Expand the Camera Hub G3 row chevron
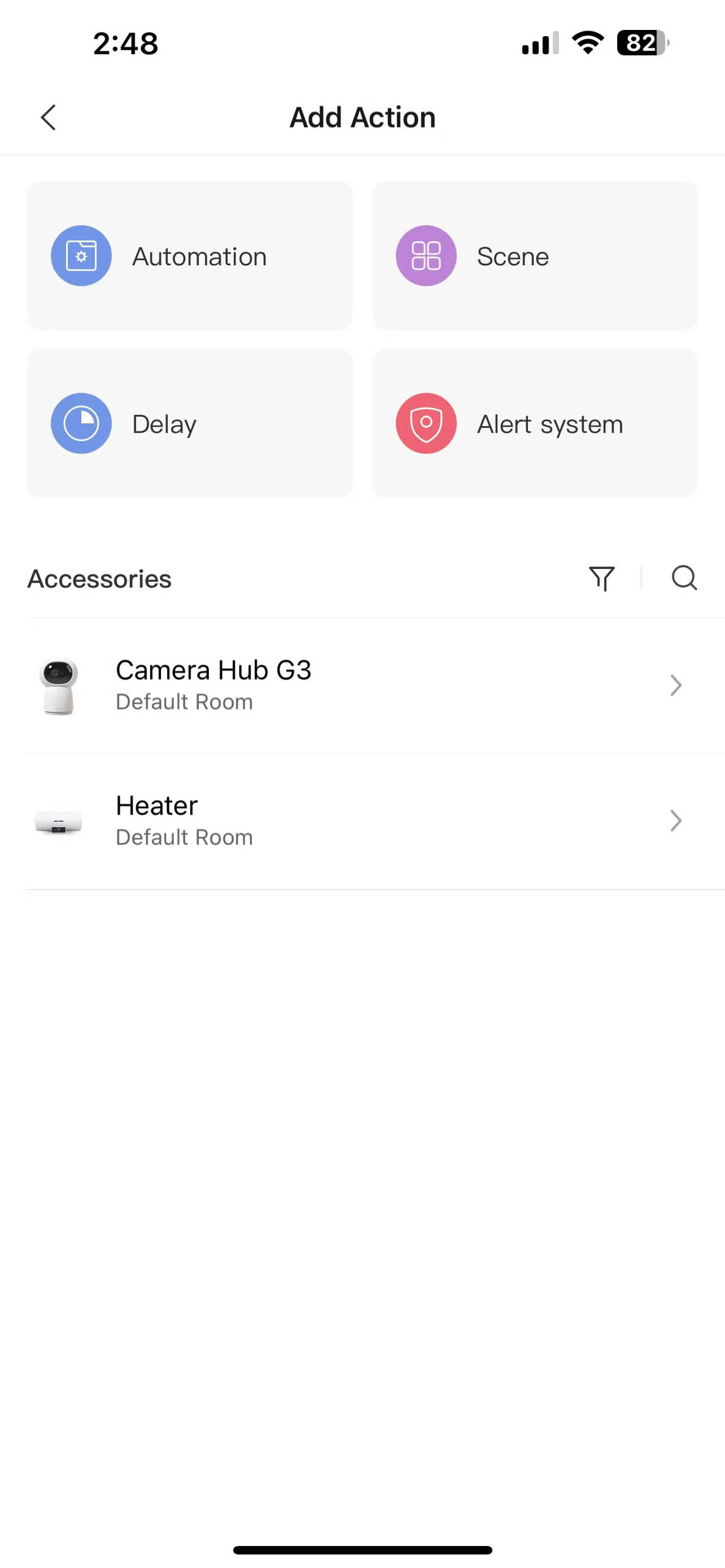Screen dimensions: 725x1568 coord(675,685)
